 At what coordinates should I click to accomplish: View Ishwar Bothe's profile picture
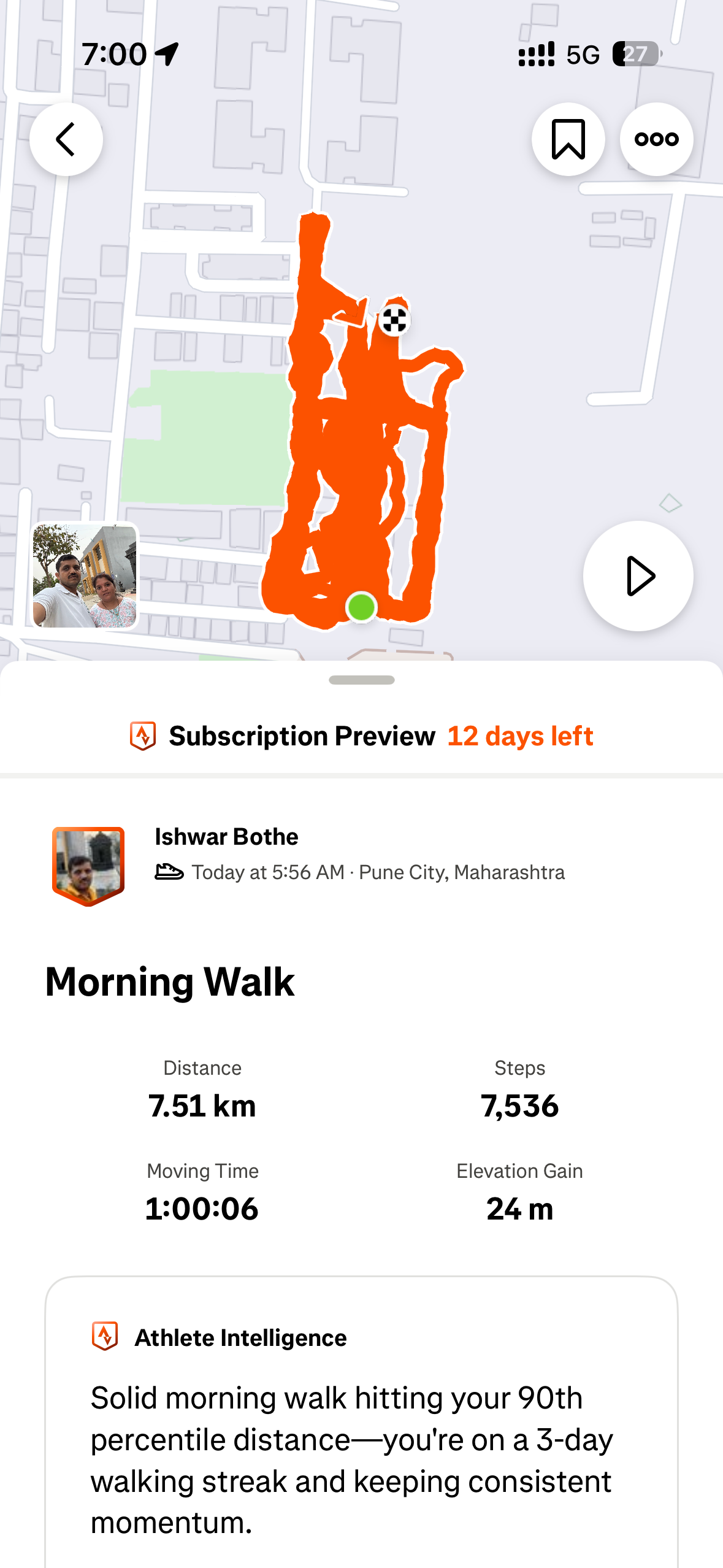[x=88, y=865]
